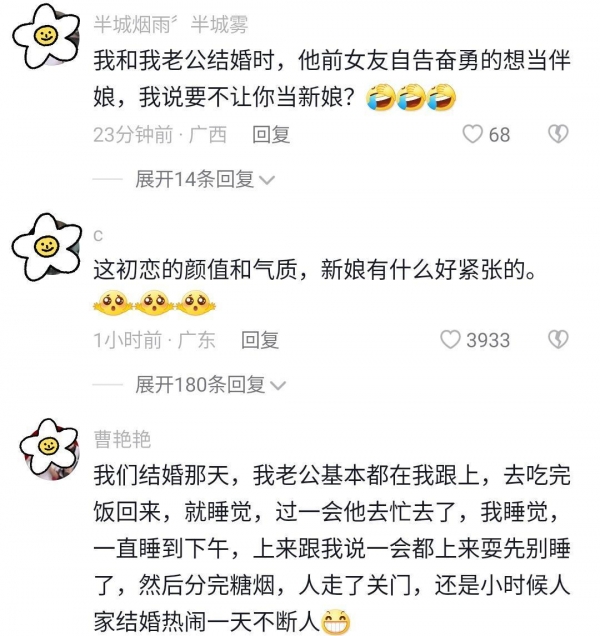The image size is (600, 636).
Task: View user c's profile avatar
Action: [43, 244]
